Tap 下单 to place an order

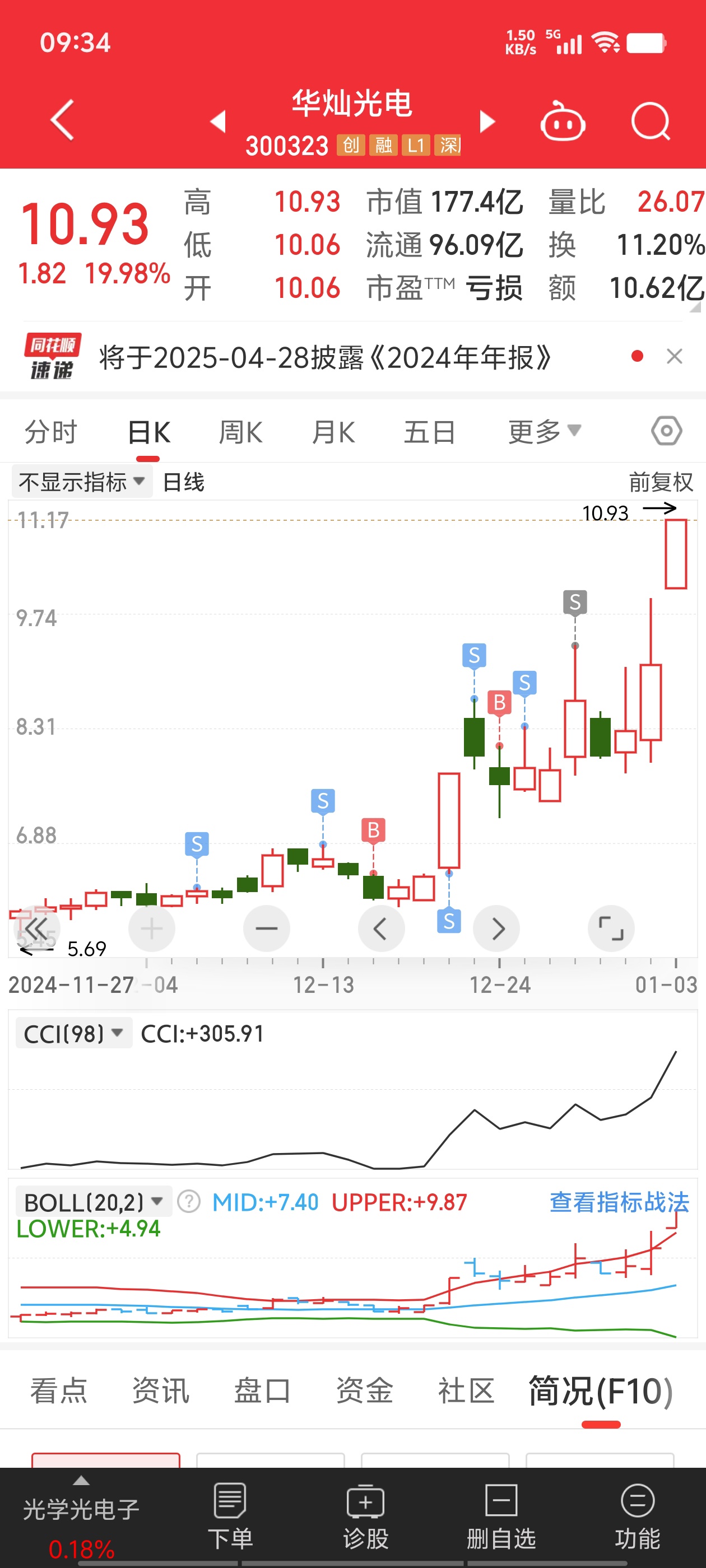point(230,1517)
